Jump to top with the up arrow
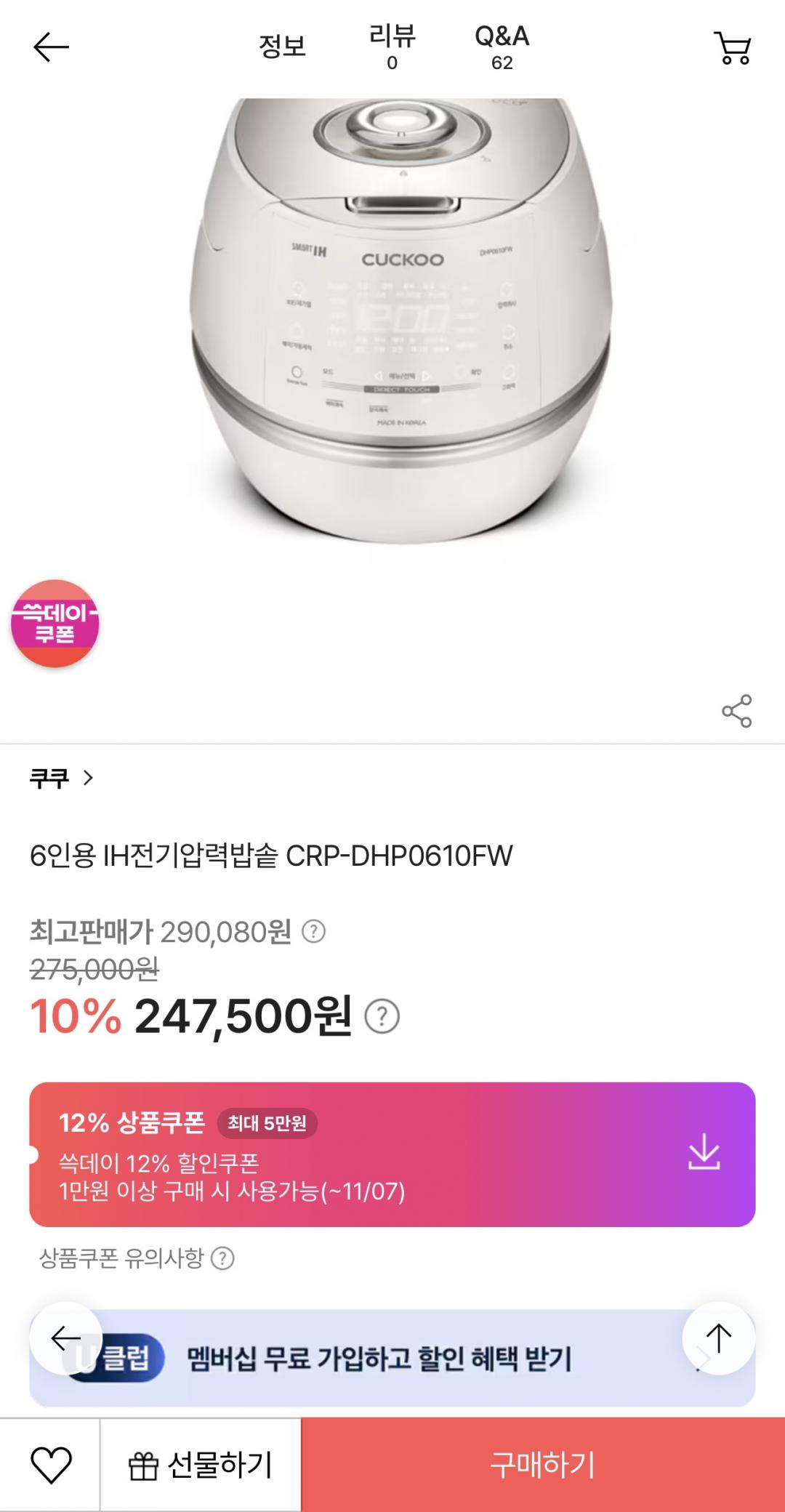The height and width of the screenshot is (1512, 785). pyautogui.click(x=718, y=1338)
